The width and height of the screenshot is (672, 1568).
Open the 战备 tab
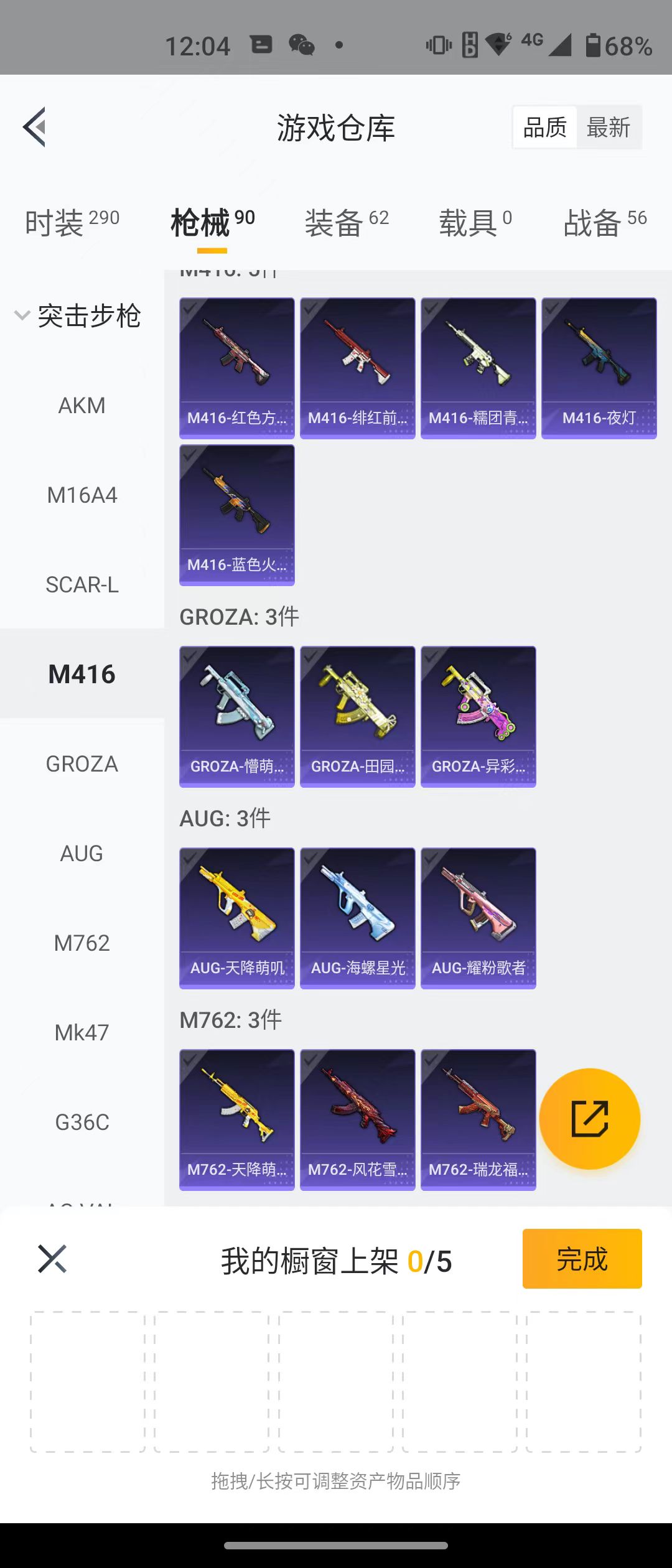click(x=604, y=222)
